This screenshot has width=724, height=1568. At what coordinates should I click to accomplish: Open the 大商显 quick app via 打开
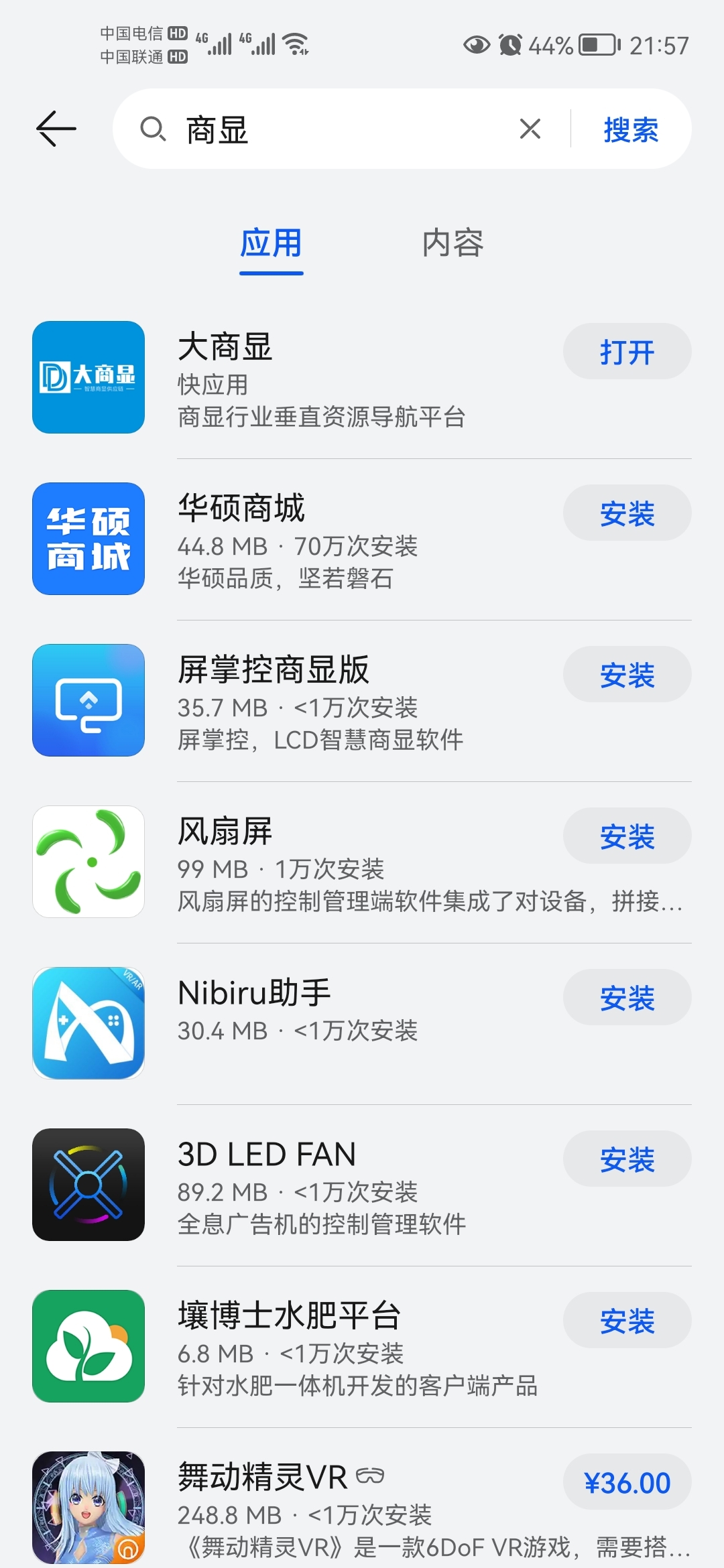pyautogui.click(x=627, y=350)
